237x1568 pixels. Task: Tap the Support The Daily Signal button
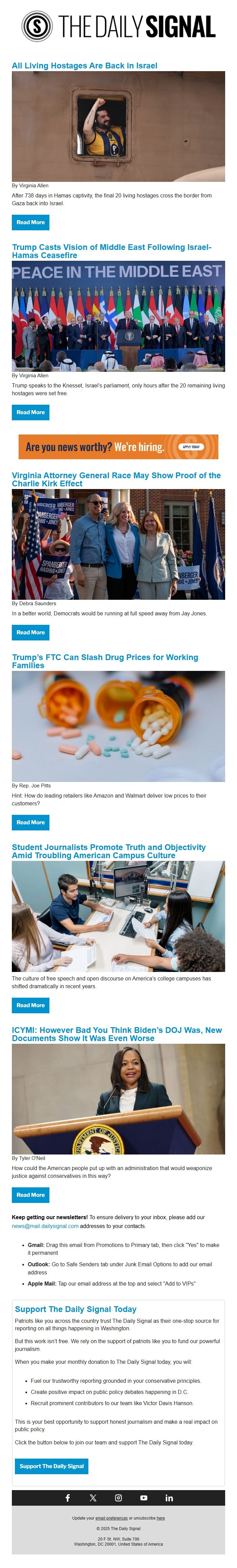tap(51, 1466)
